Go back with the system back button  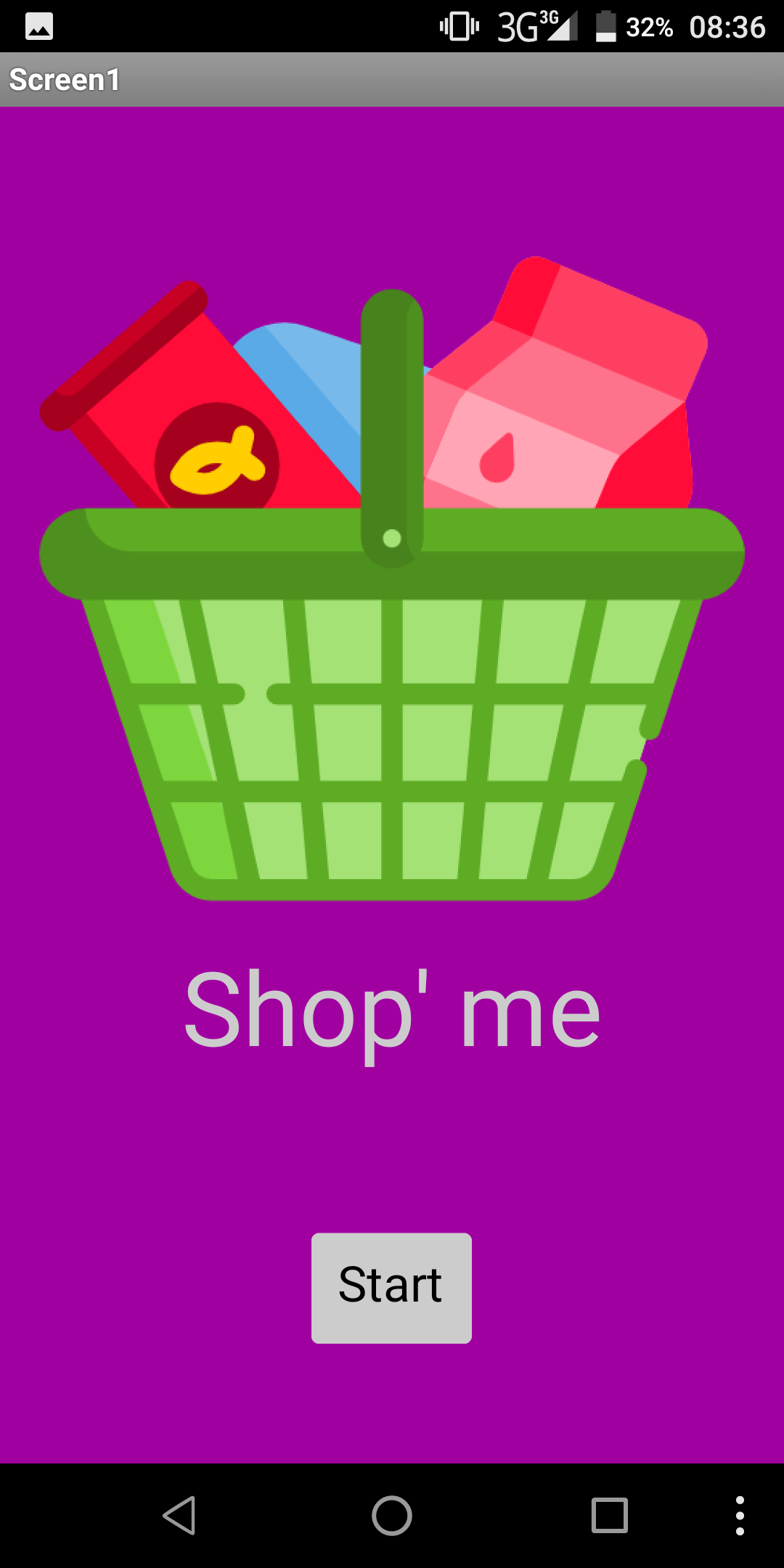coord(179,1516)
